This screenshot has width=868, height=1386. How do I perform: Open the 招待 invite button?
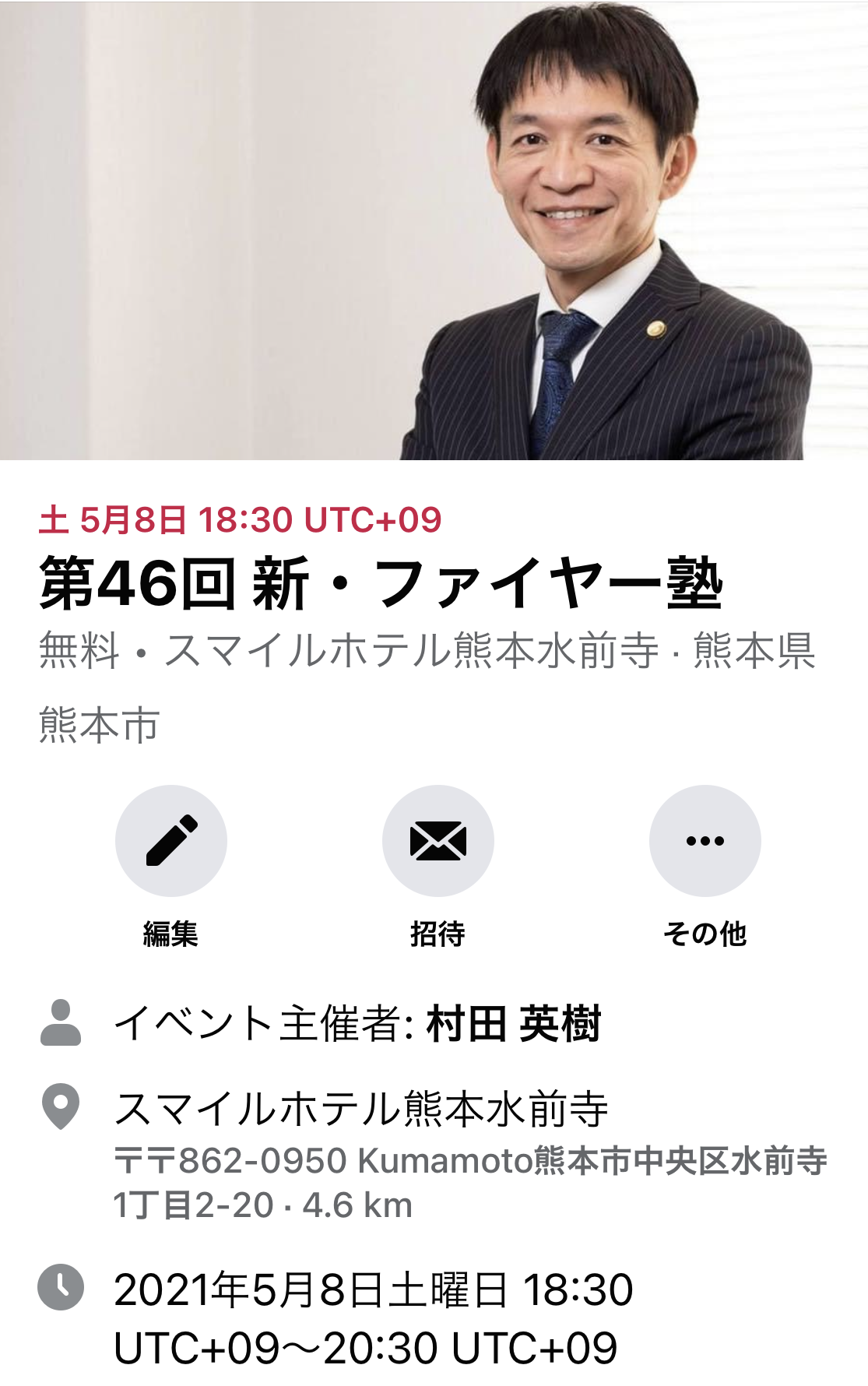point(438,841)
